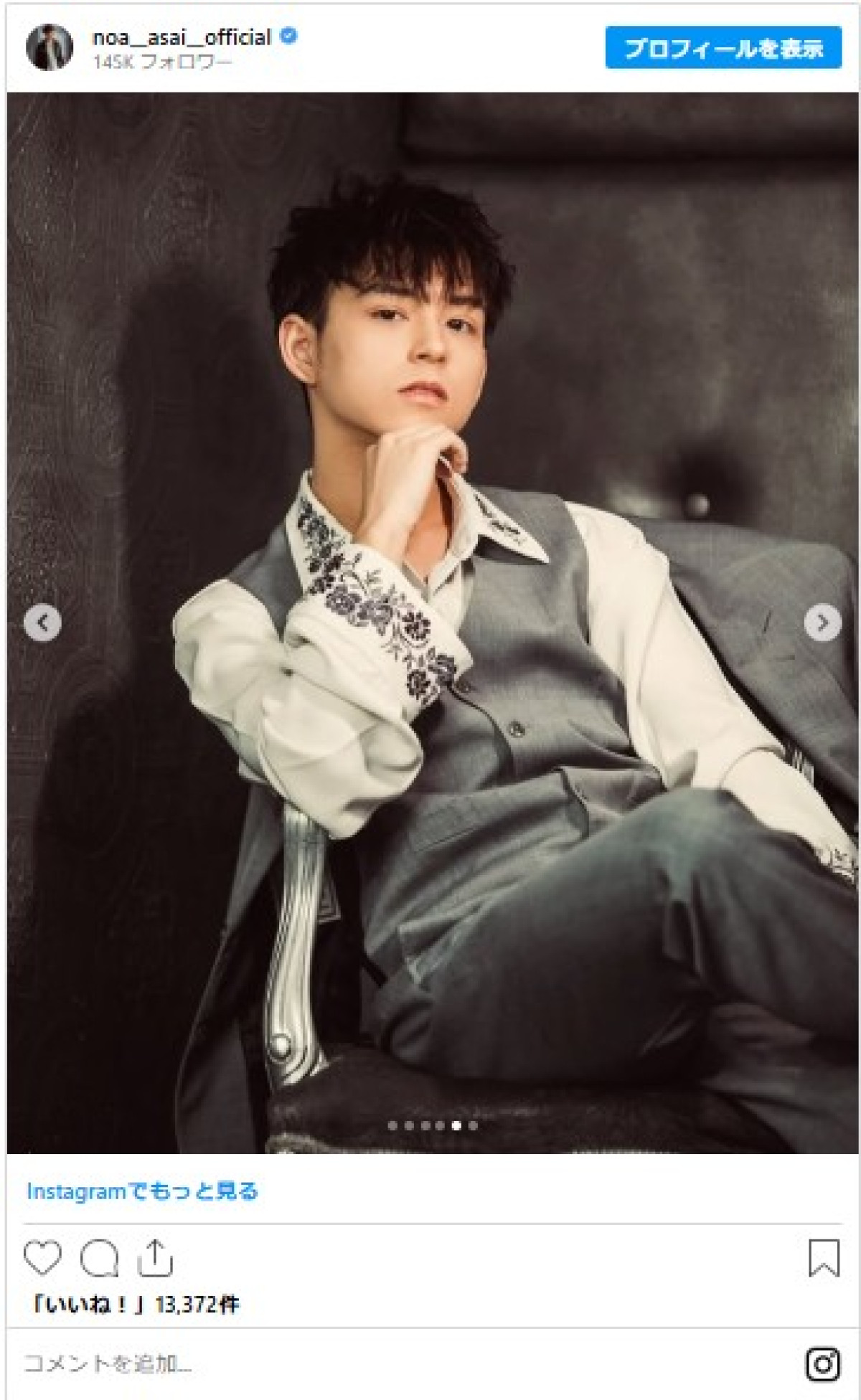Bookmark this post
The width and height of the screenshot is (861, 1400).
point(823,1258)
